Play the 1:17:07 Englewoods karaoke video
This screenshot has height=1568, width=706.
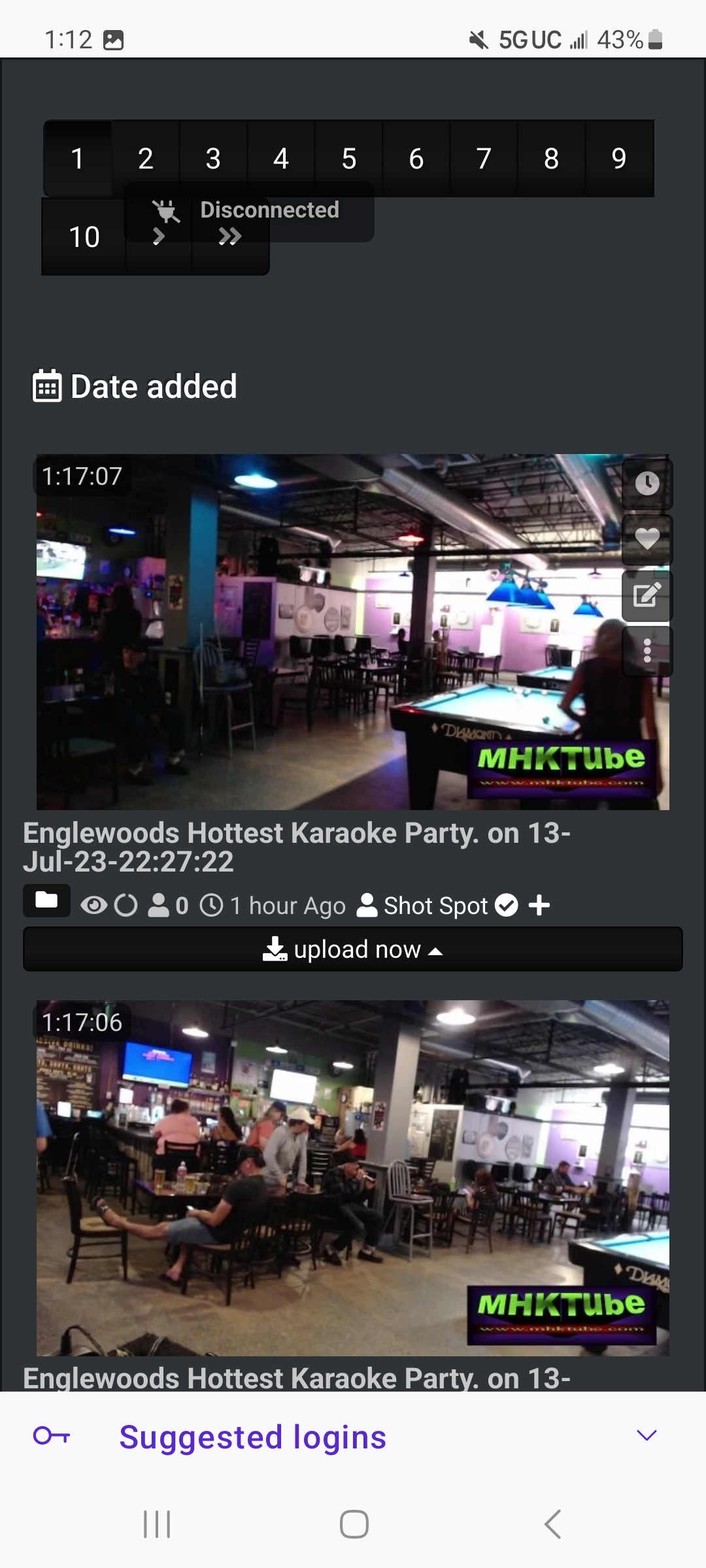(327, 632)
